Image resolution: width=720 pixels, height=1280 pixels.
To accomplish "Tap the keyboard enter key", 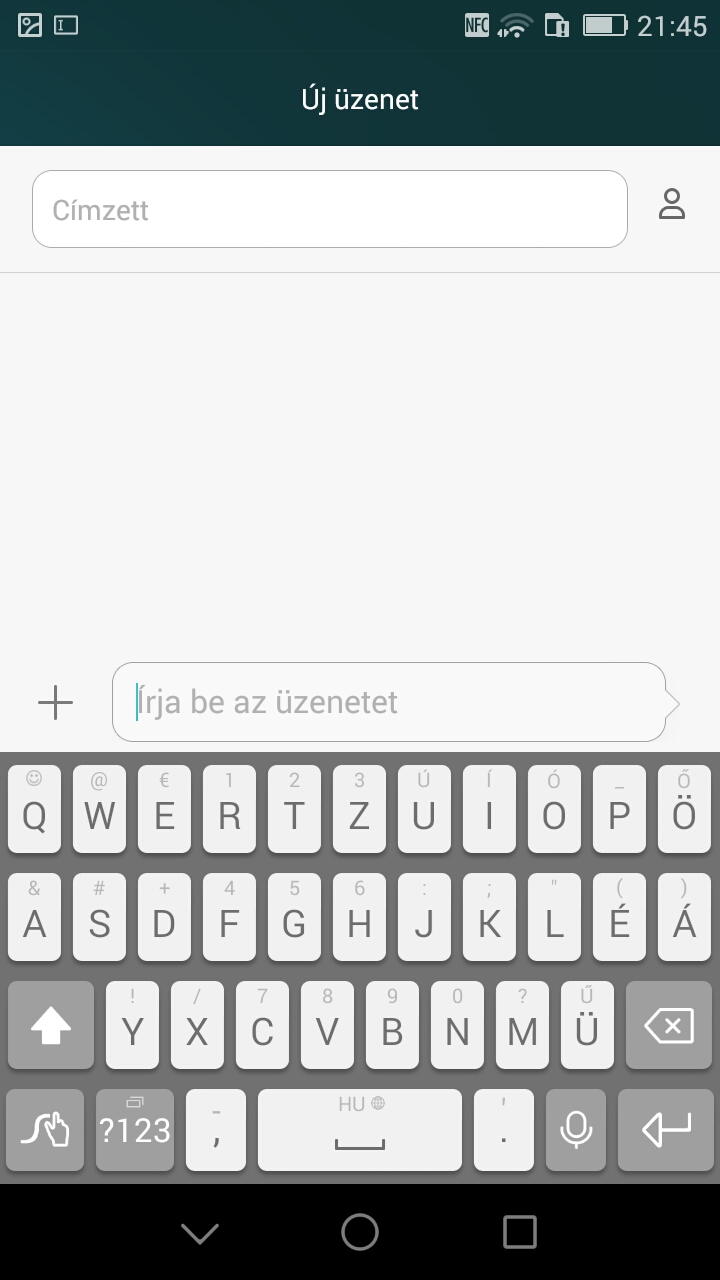I will coord(666,1130).
